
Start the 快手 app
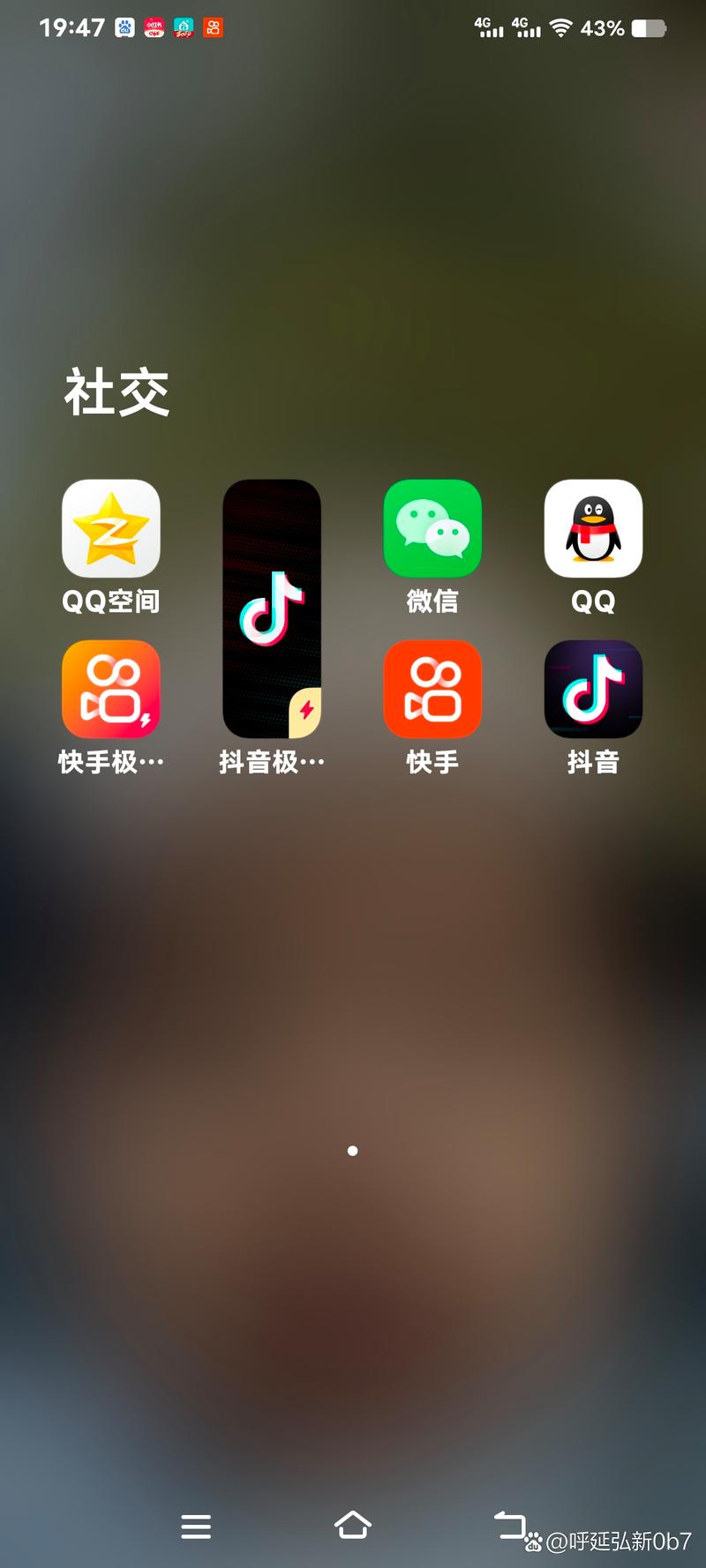point(432,689)
